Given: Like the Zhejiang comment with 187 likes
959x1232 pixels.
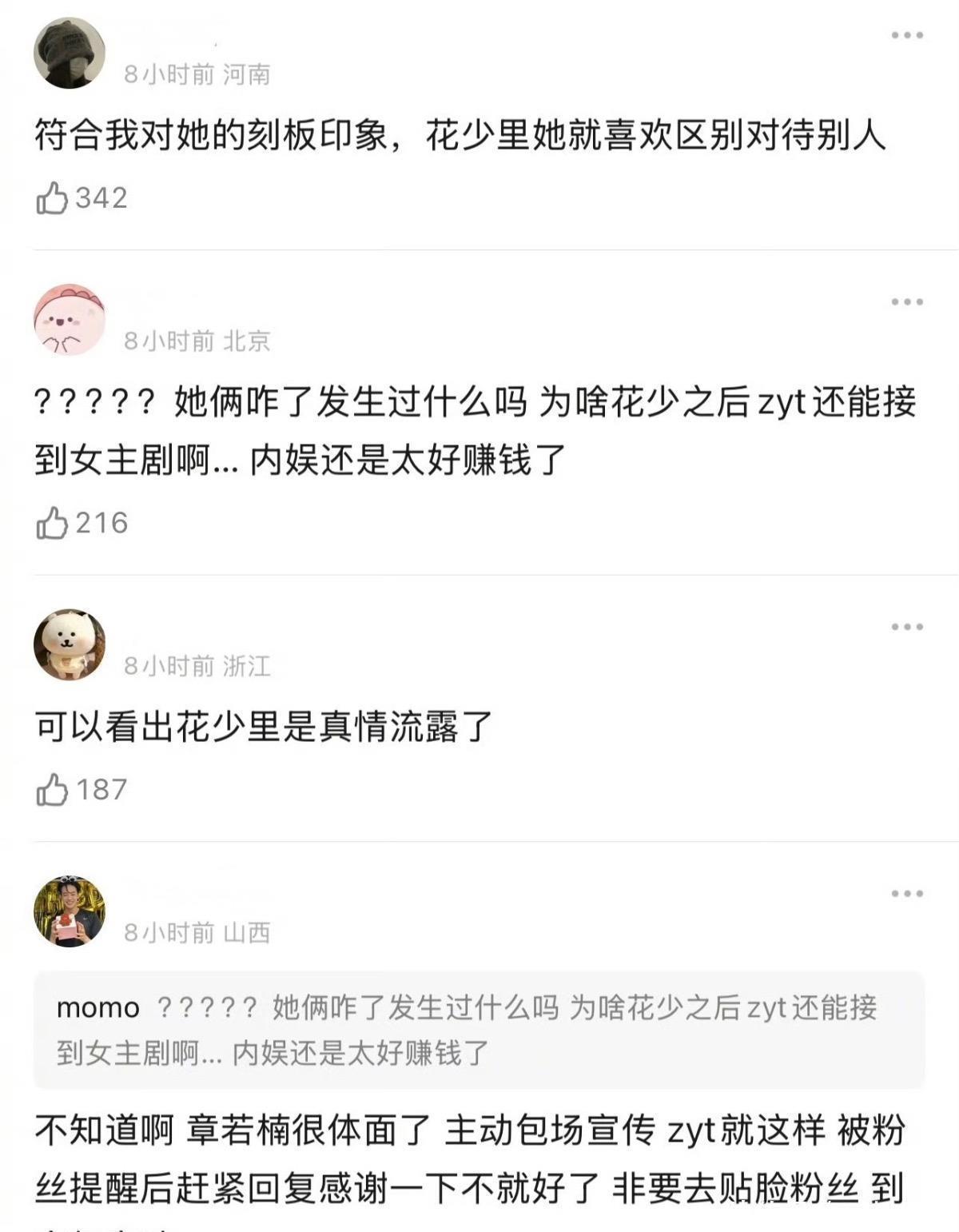Looking at the screenshot, I should [x=52, y=790].
